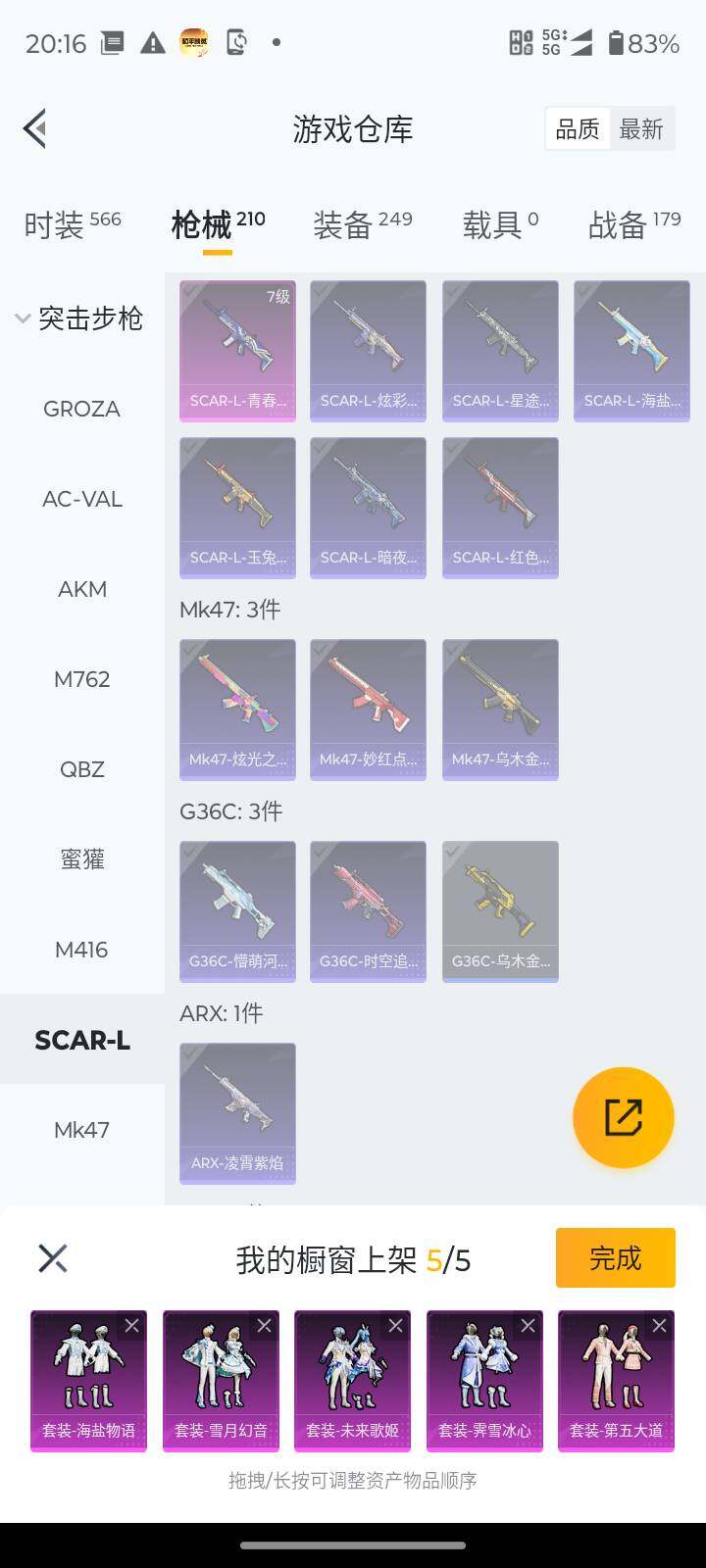The width and height of the screenshot is (706, 1568).
Task: Switch to the 战备 tab
Action: pyautogui.click(x=633, y=224)
